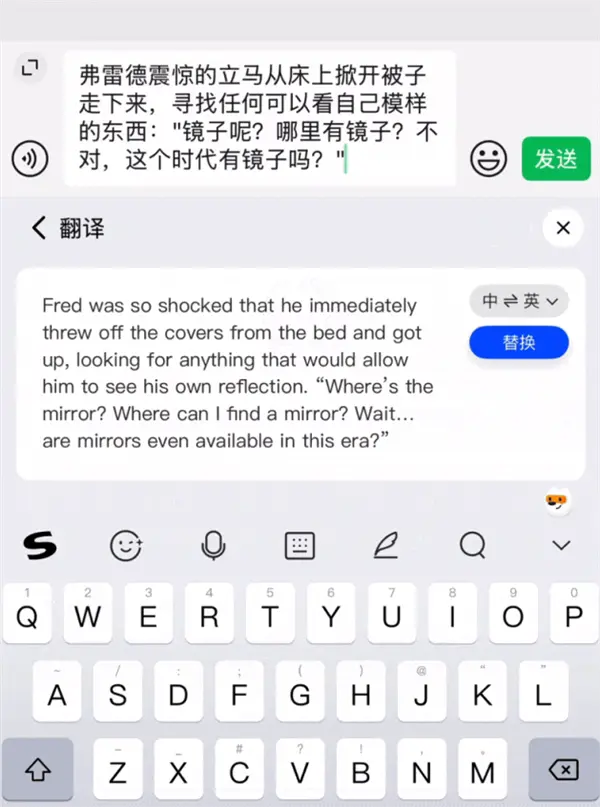Focus the Chinese message text field
Image resolution: width=600 pixels, height=807 pixels.
tap(260, 118)
